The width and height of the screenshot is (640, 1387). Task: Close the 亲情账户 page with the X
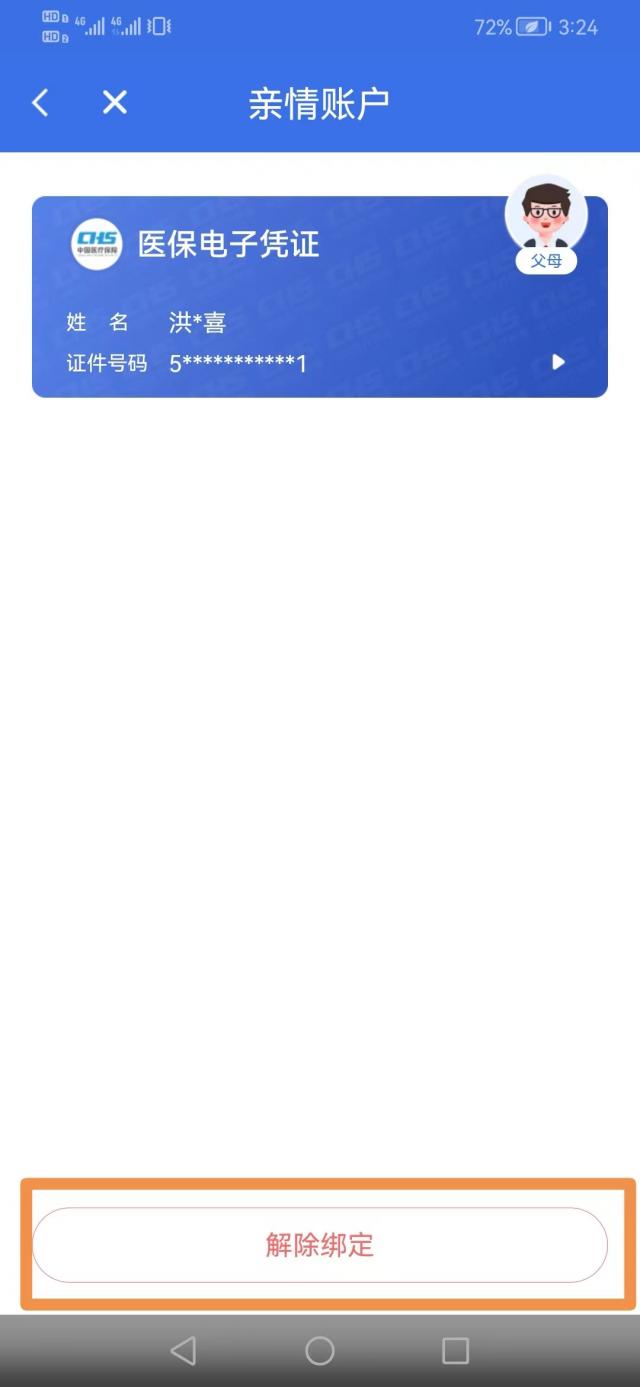click(115, 102)
